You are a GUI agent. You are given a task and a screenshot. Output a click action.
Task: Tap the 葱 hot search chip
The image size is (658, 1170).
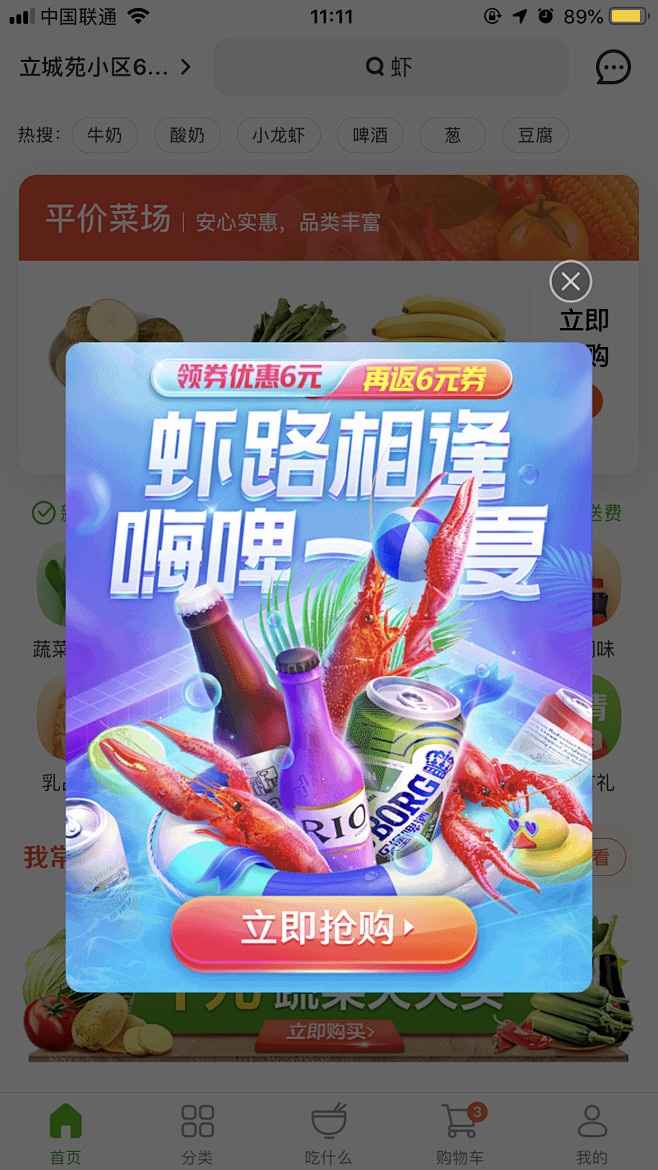(453, 135)
